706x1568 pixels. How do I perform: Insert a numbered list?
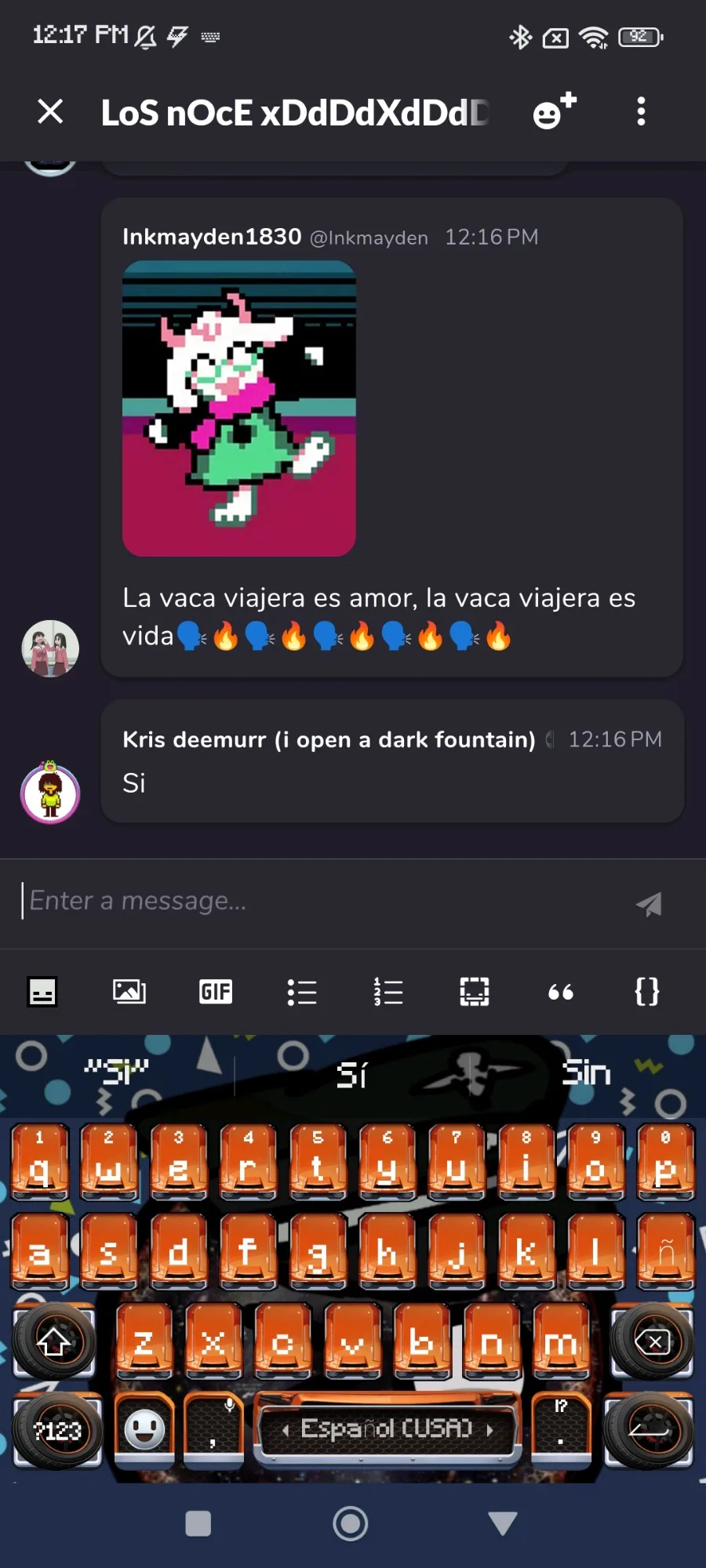click(388, 992)
